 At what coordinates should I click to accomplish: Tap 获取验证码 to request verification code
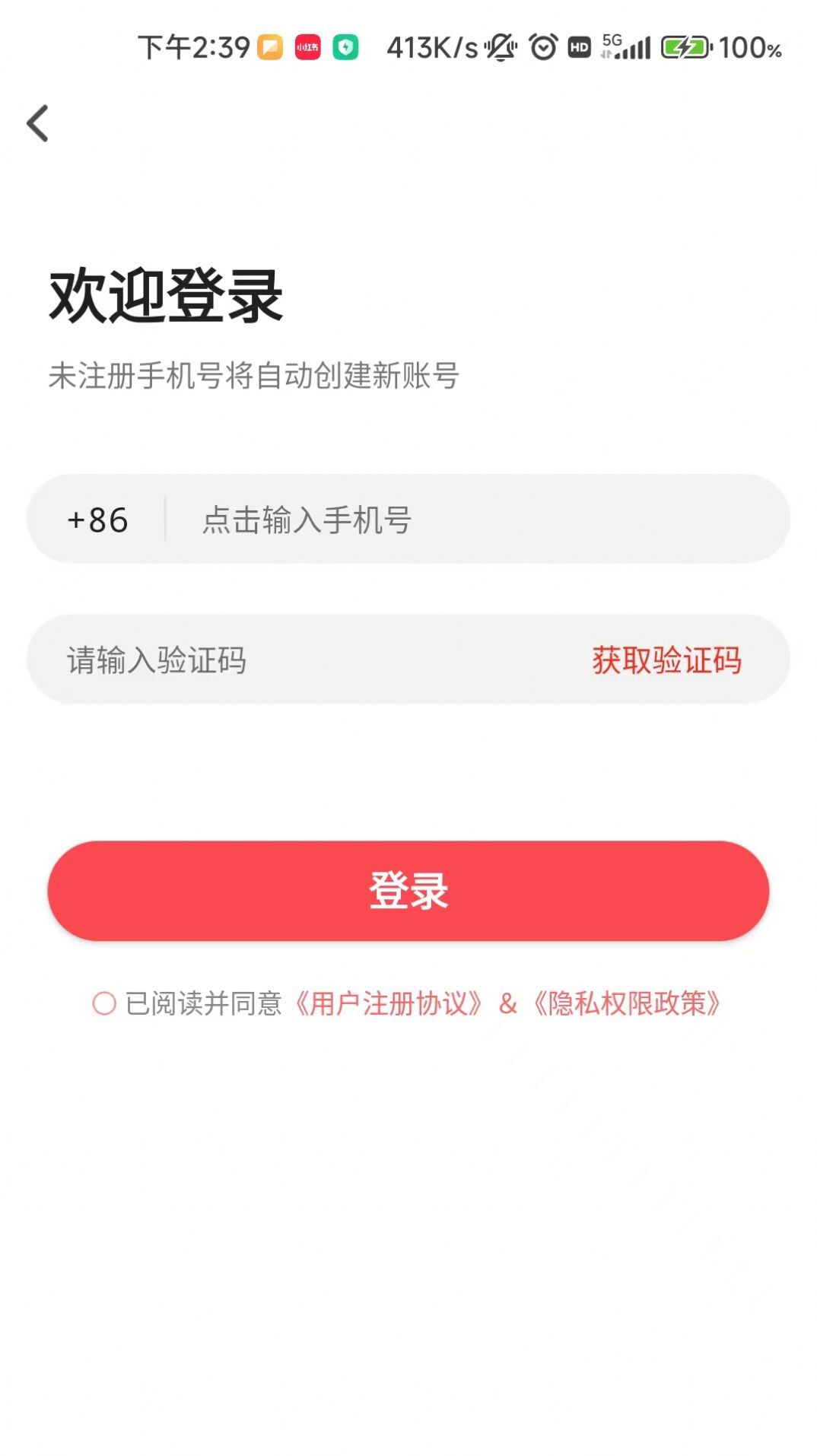click(666, 660)
